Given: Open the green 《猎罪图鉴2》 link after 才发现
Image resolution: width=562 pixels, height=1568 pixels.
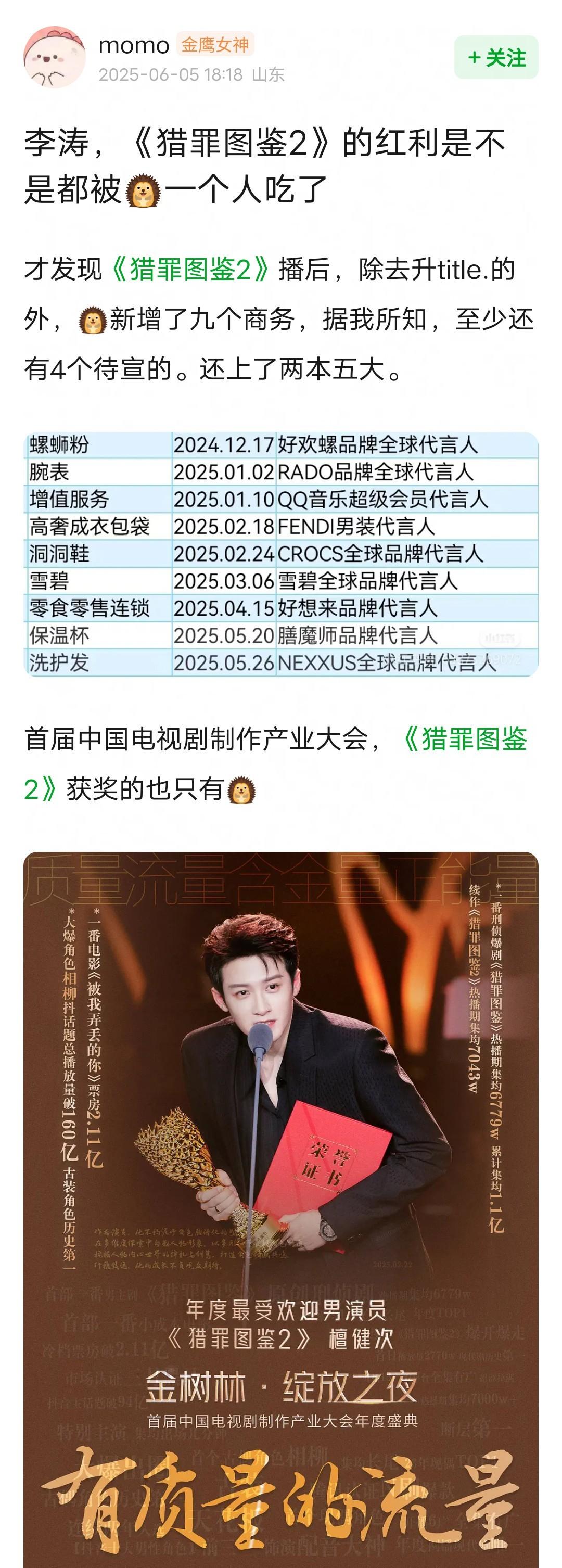Looking at the screenshot, I should 190,270.
